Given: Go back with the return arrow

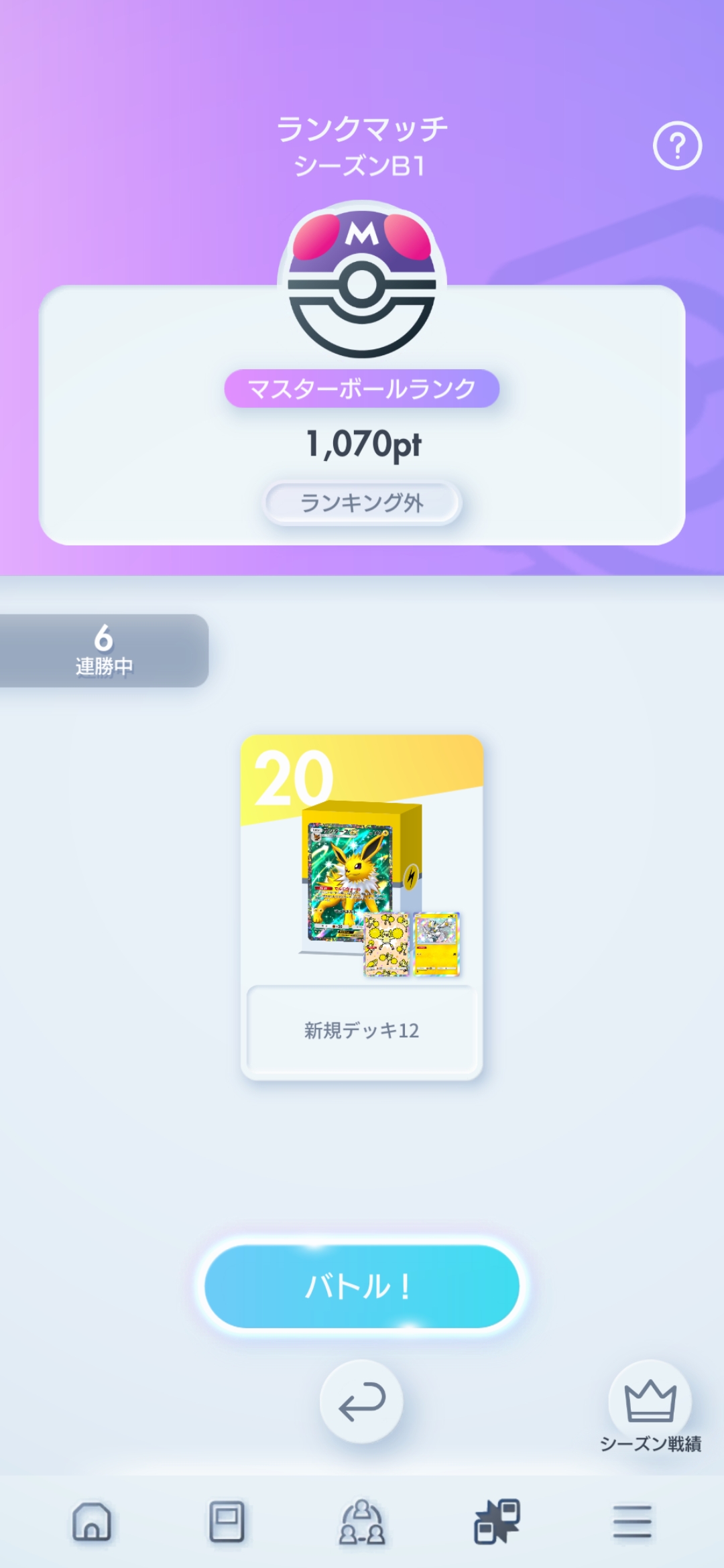Looking at the screenshot, I should (361, 1401).
